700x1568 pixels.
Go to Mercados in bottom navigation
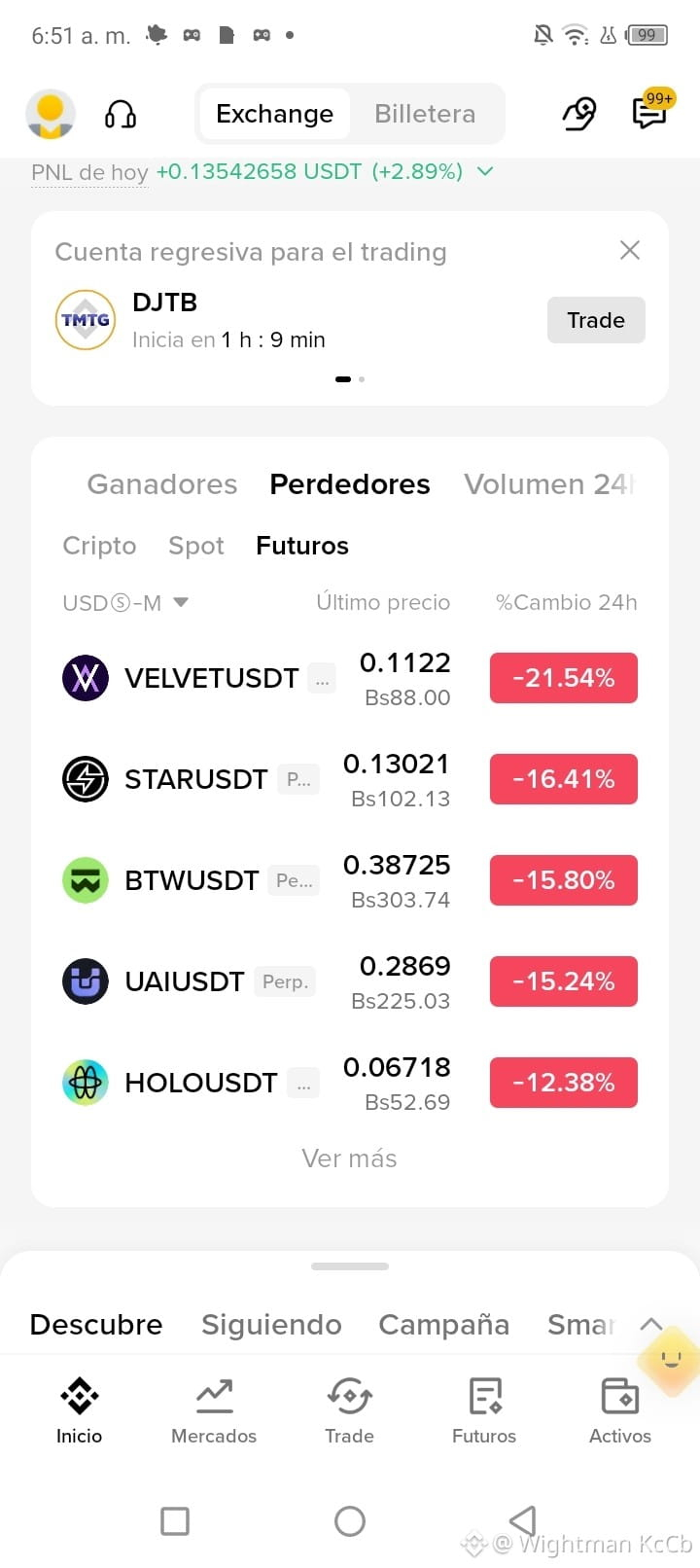[x=214, y=1411]
